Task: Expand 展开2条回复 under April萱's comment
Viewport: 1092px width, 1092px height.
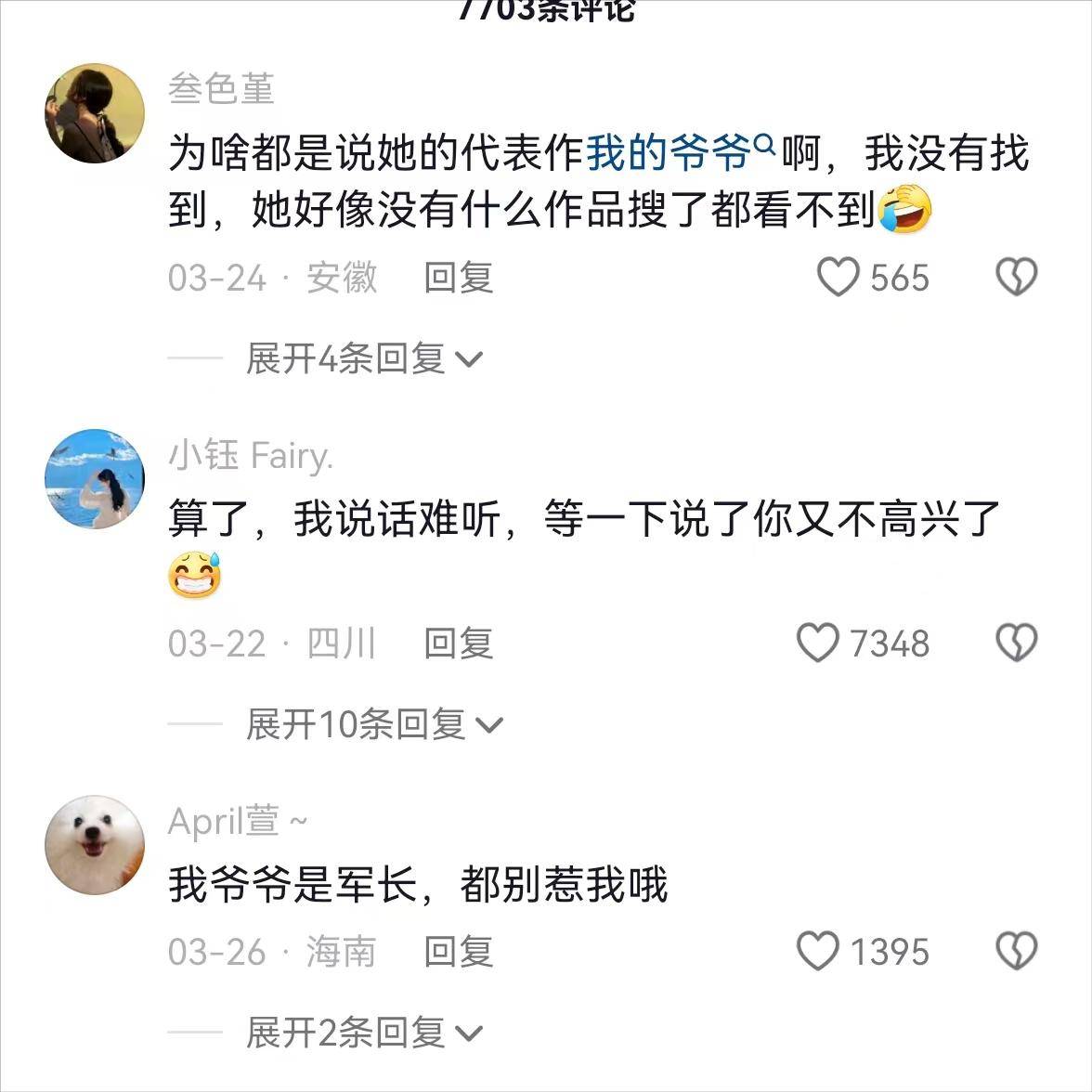Action: click(364, 1033)
